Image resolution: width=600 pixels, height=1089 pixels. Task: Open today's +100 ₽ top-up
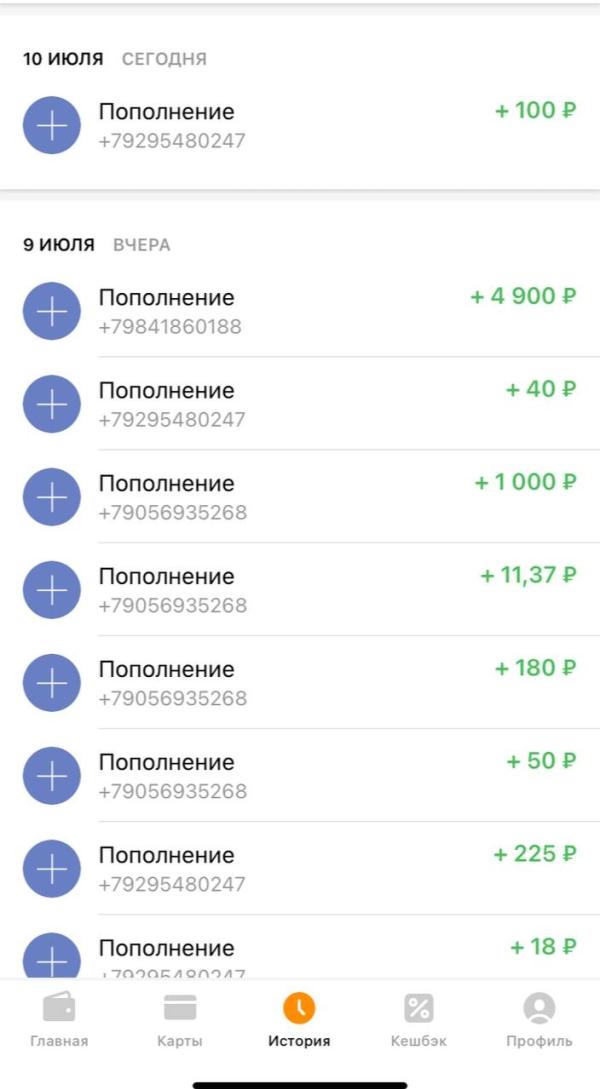[300, 125]
